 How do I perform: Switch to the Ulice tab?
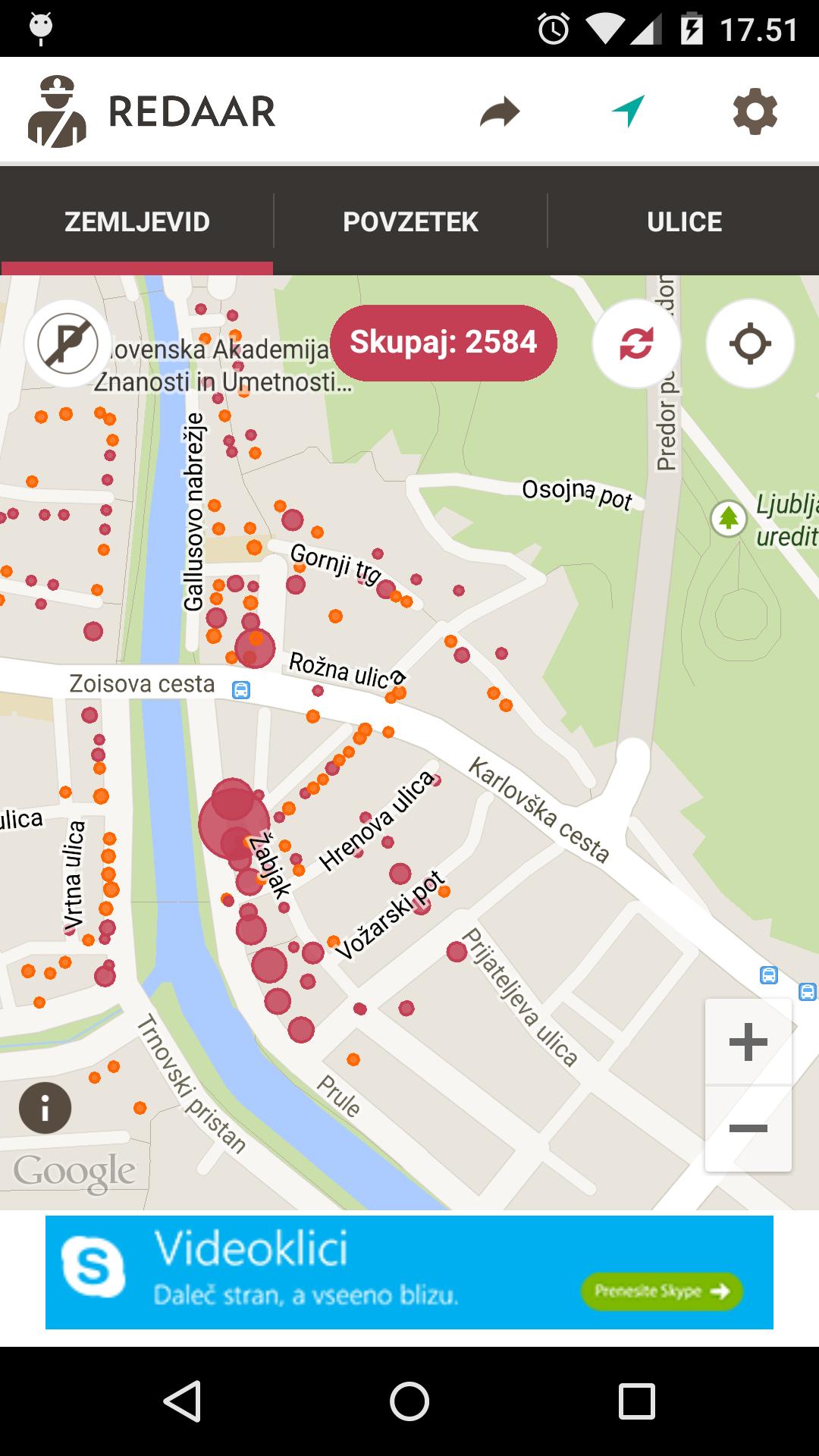click(684, 221)
